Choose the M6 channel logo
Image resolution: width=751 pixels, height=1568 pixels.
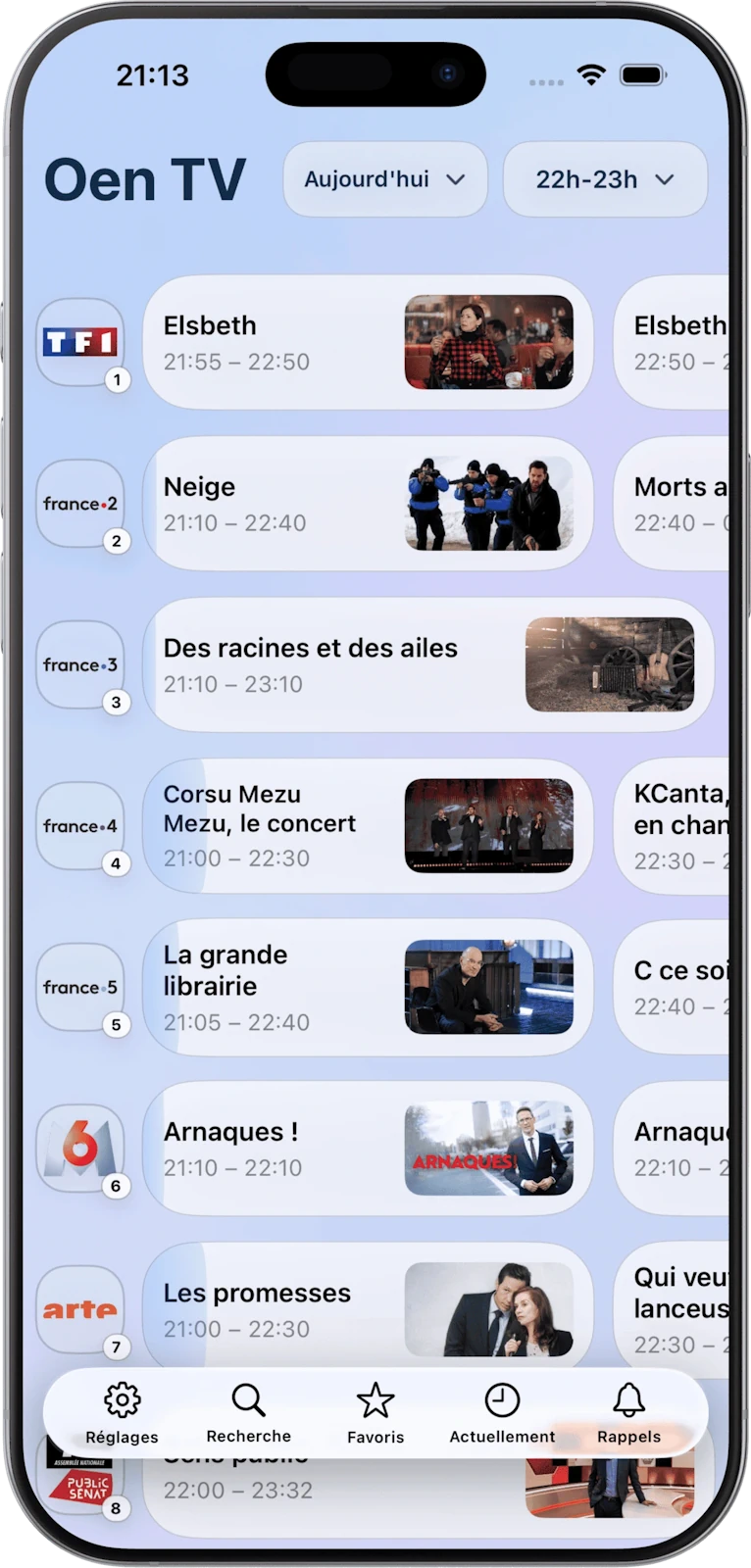tap(80, 1149)
